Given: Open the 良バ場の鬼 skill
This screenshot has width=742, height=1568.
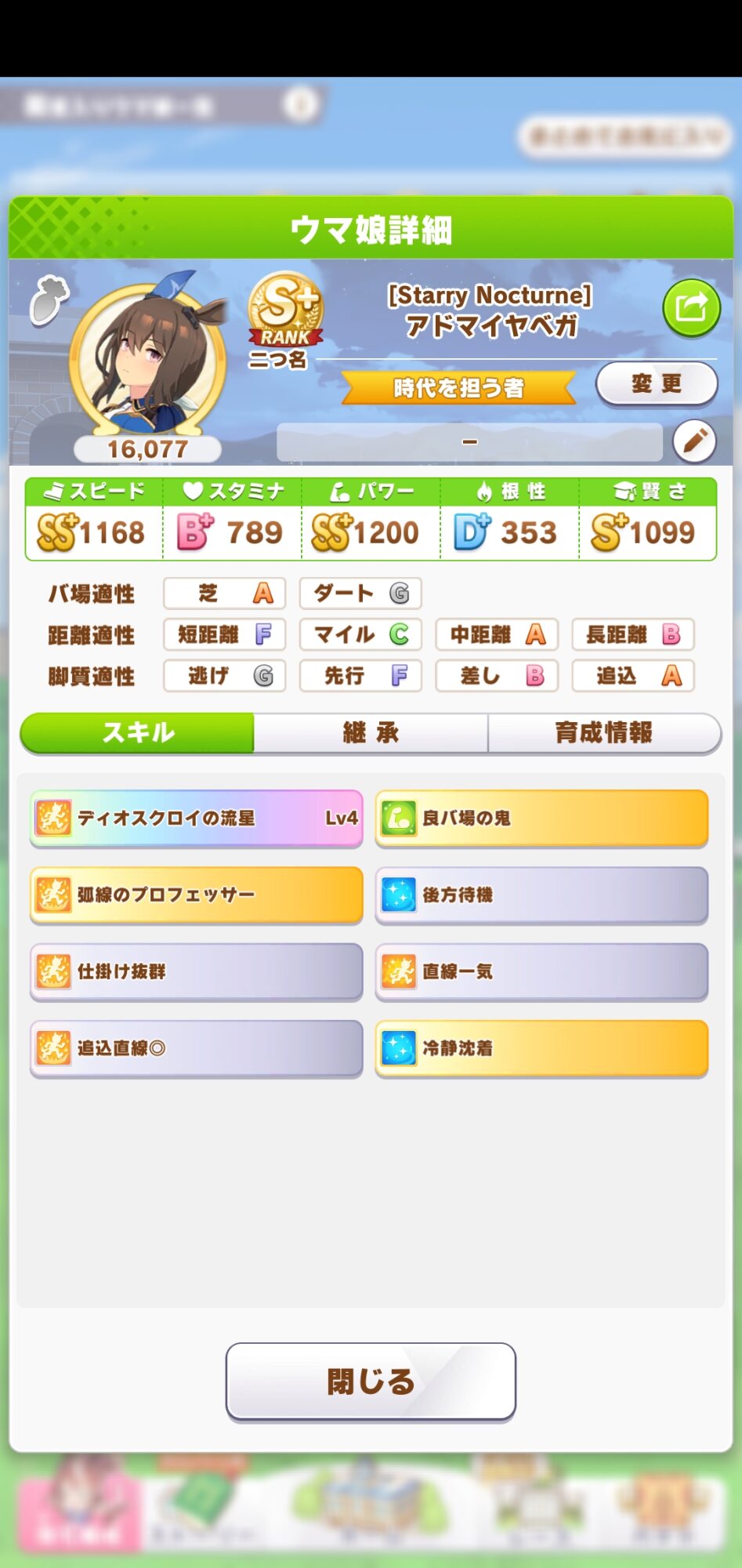Looking at the screenshot, I should coord(541,818).
